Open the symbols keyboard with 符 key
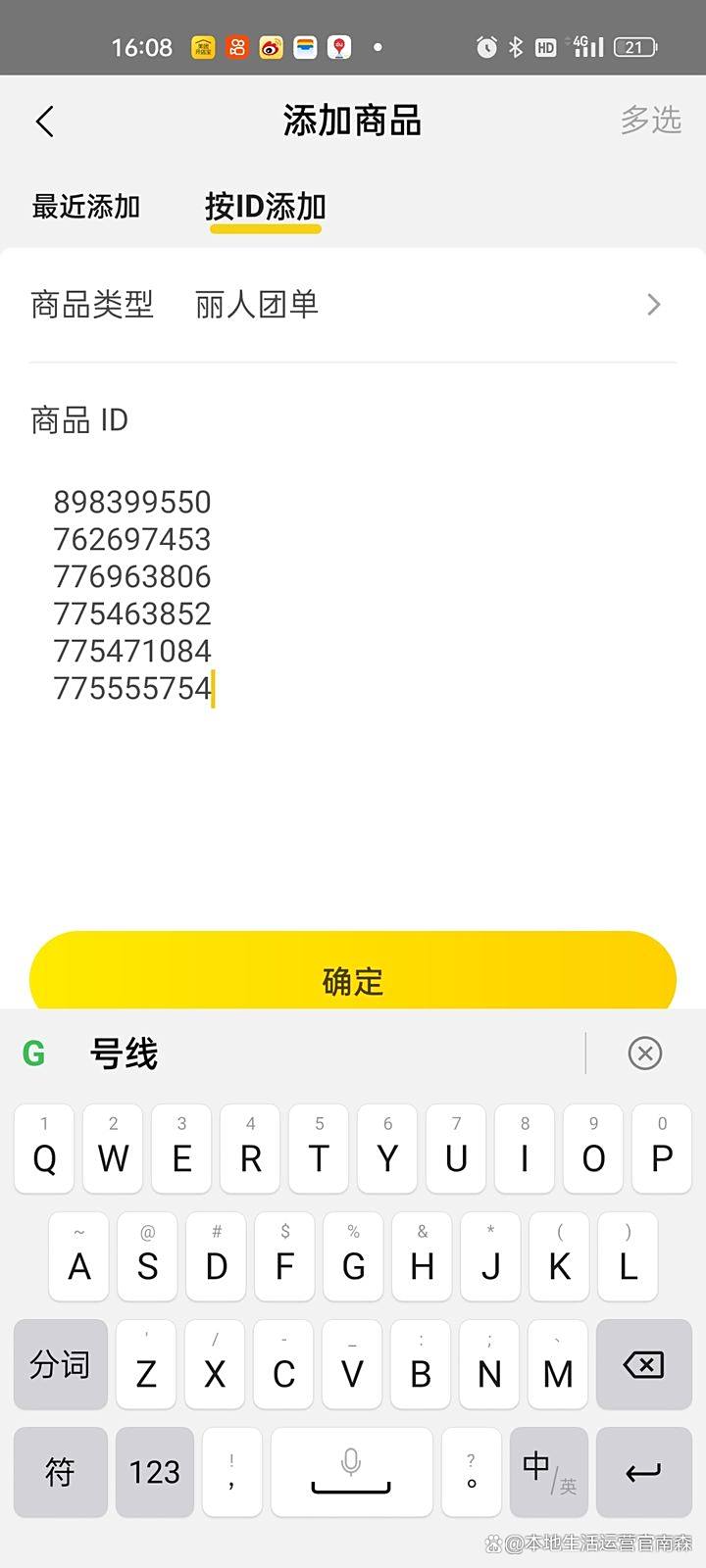The width and height of the screenshot is (706, 1568). pos(60,1472)
